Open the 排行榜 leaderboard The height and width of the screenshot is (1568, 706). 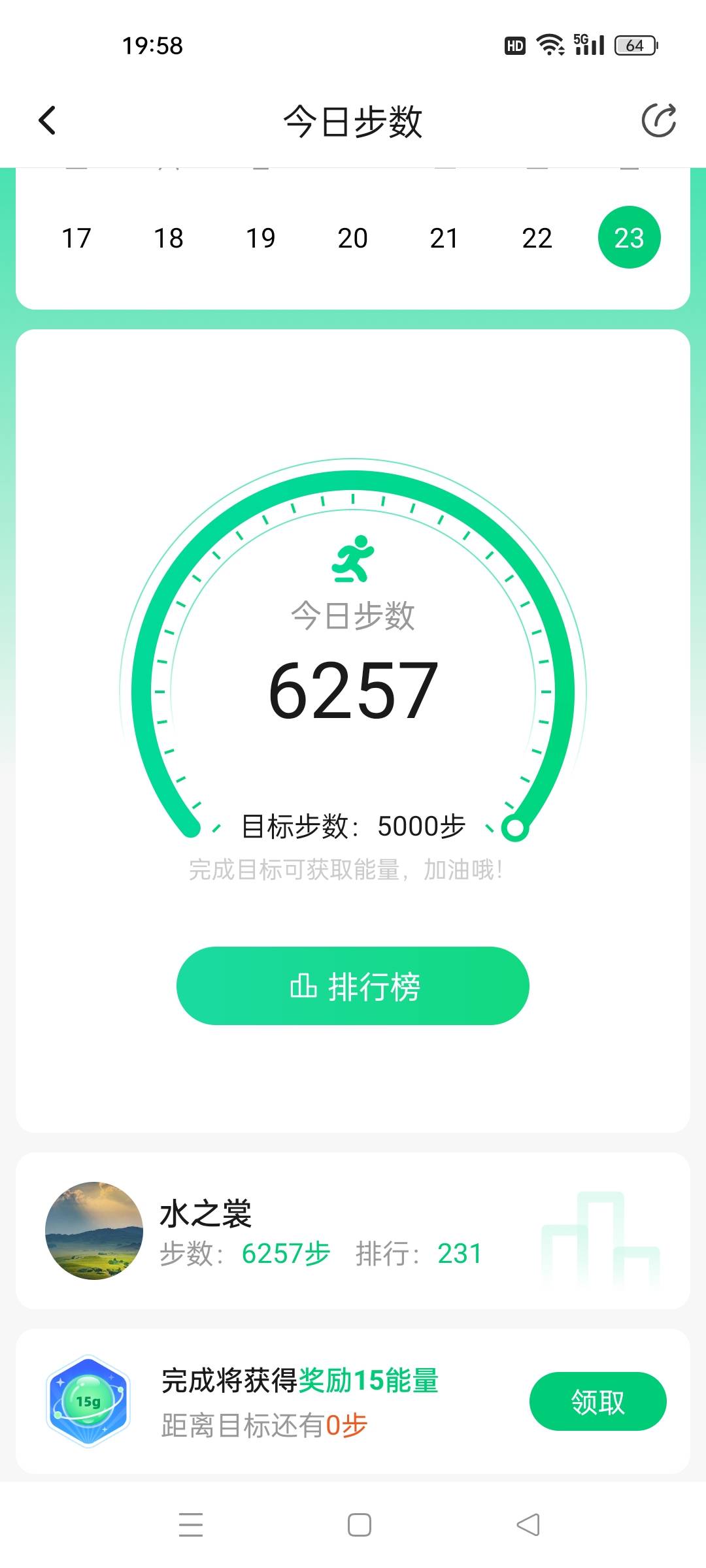click(x=353, y=987)
